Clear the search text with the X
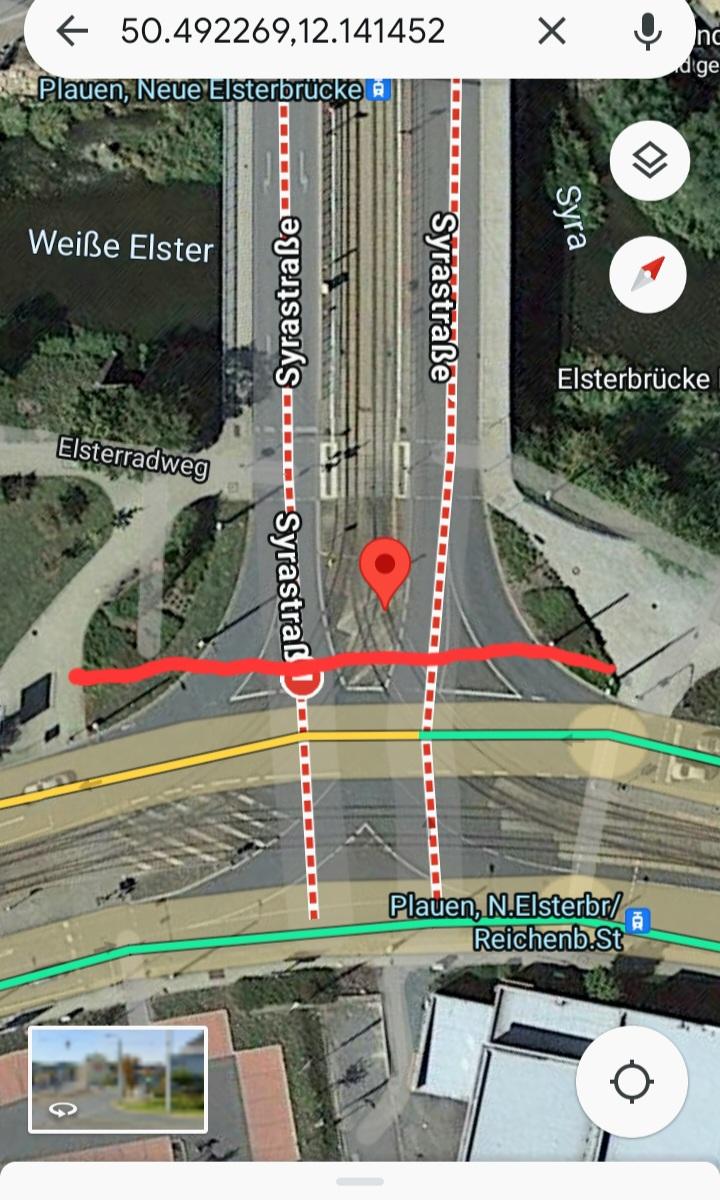 (x=552, y=31)
